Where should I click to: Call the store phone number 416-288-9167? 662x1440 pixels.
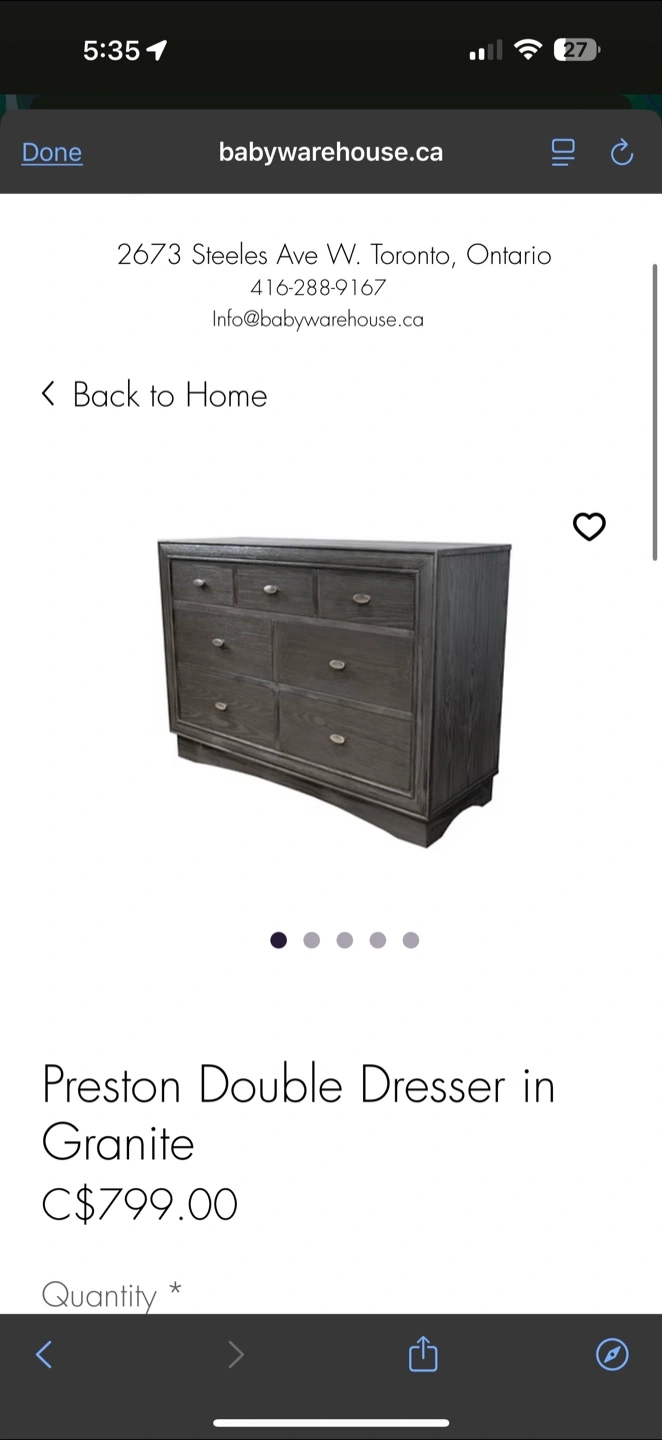pos(318,287)
